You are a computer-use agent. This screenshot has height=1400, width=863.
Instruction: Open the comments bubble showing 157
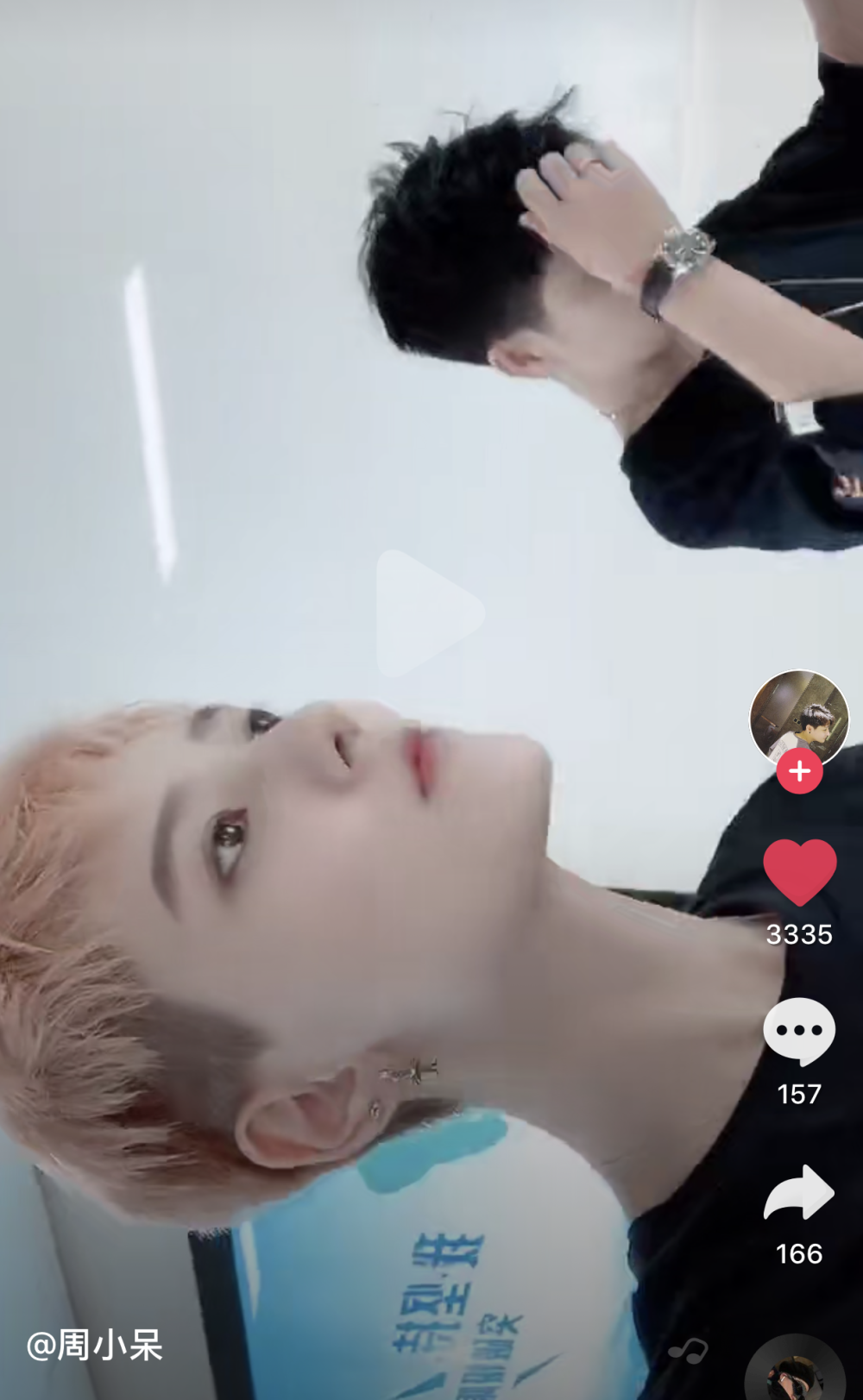[x=799, y=1032]
